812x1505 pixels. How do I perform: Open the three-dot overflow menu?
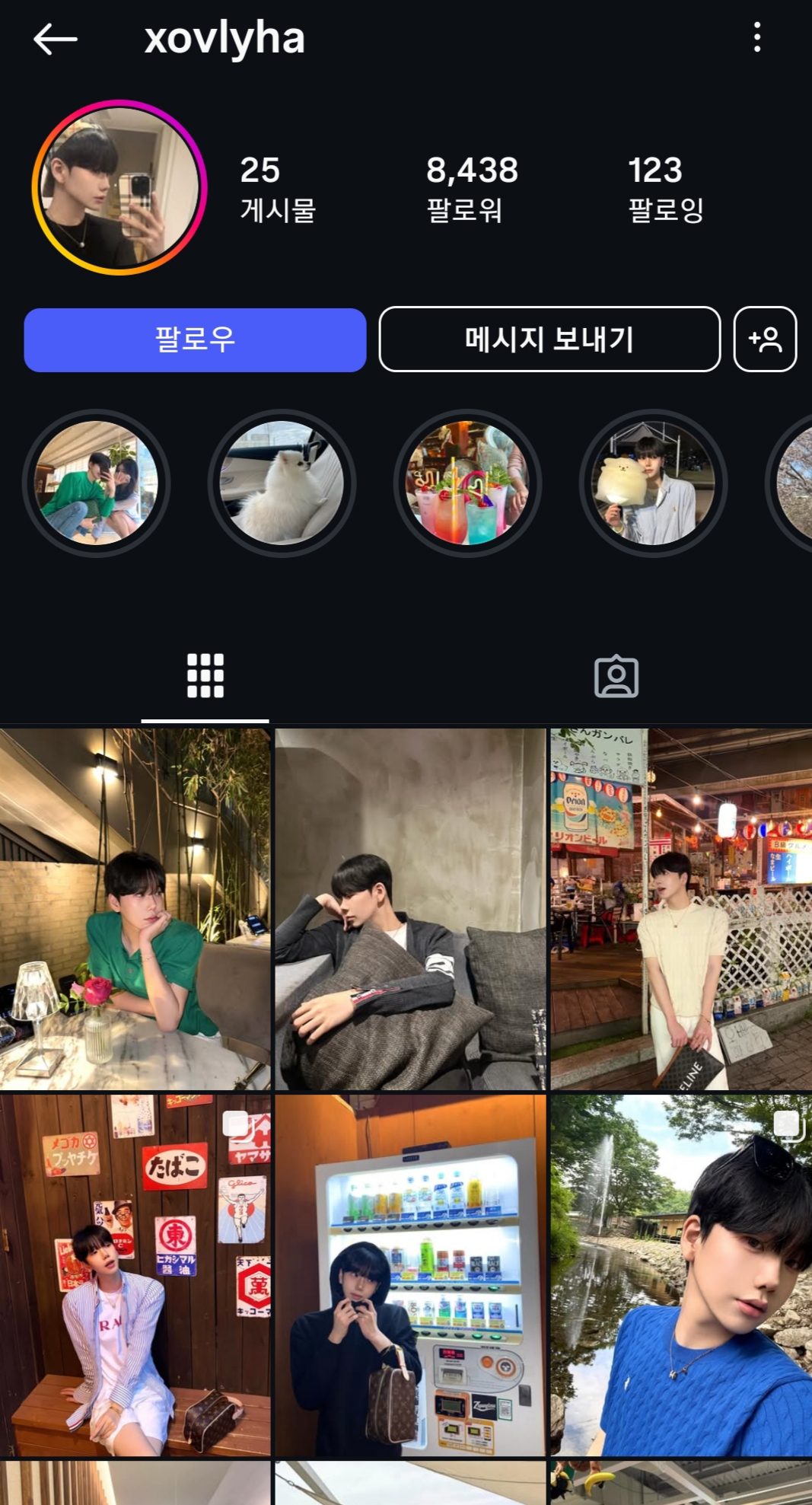click(756, 37)
